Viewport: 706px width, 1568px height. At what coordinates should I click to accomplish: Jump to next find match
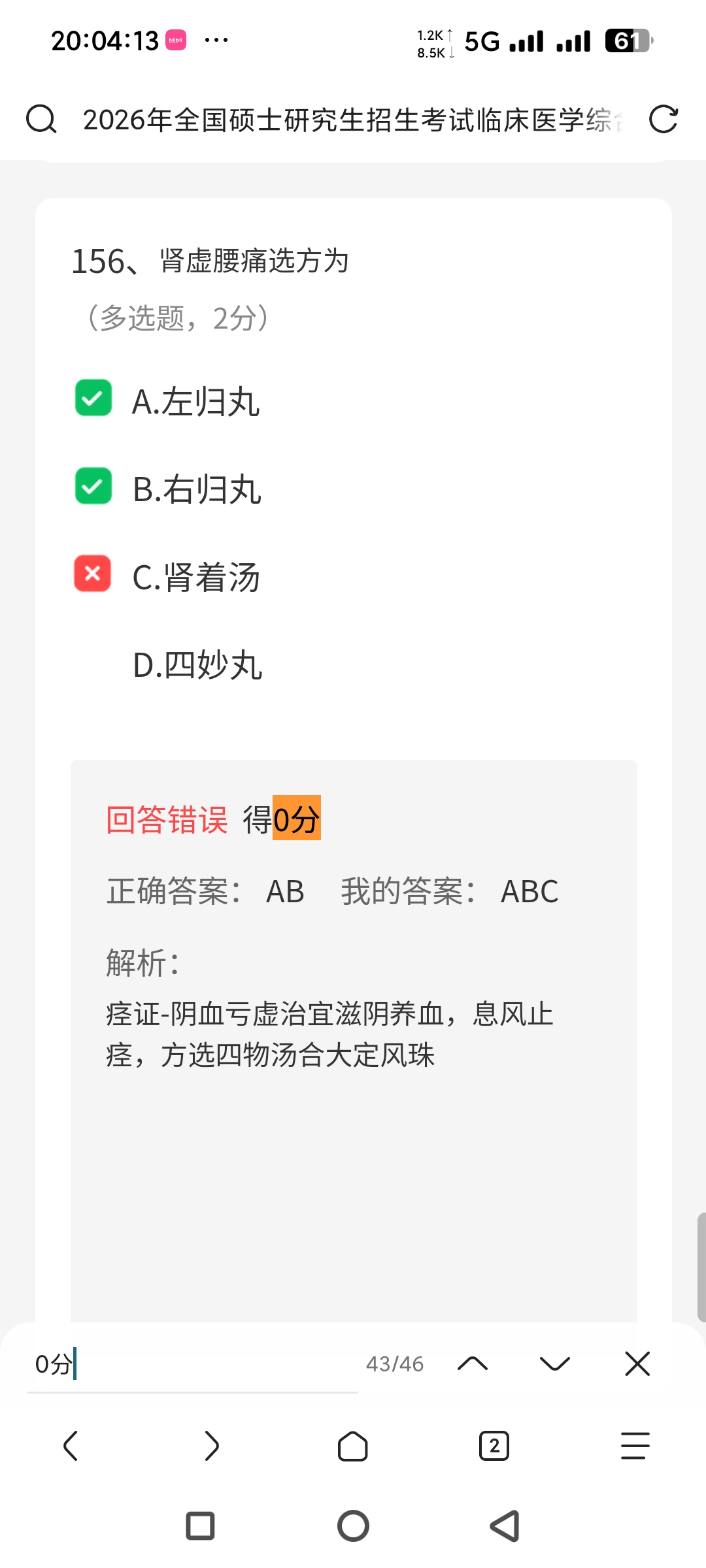pos(555,1364)
